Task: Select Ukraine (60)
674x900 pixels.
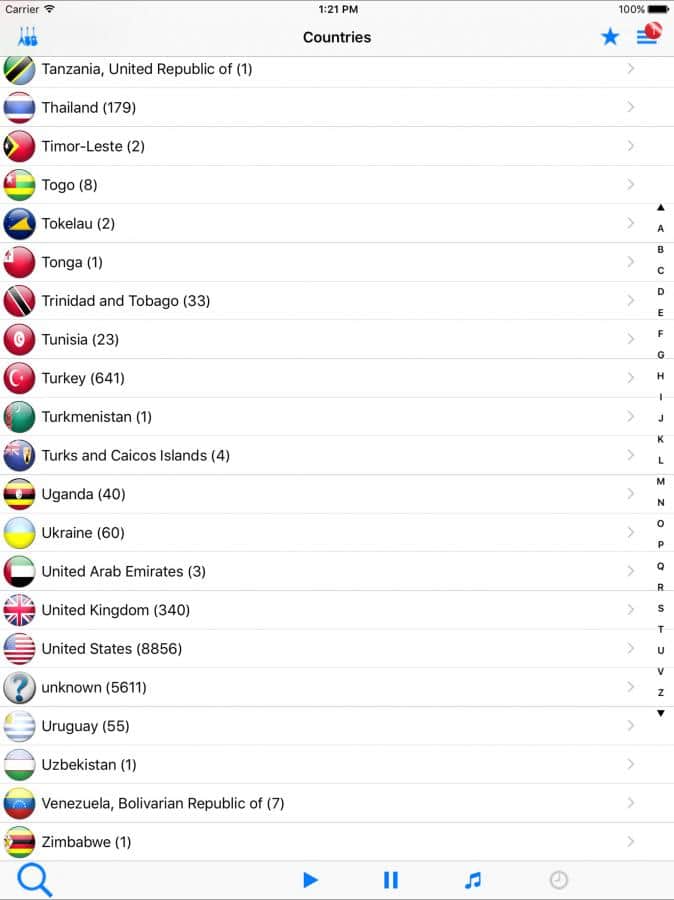Action: (83, 533)
